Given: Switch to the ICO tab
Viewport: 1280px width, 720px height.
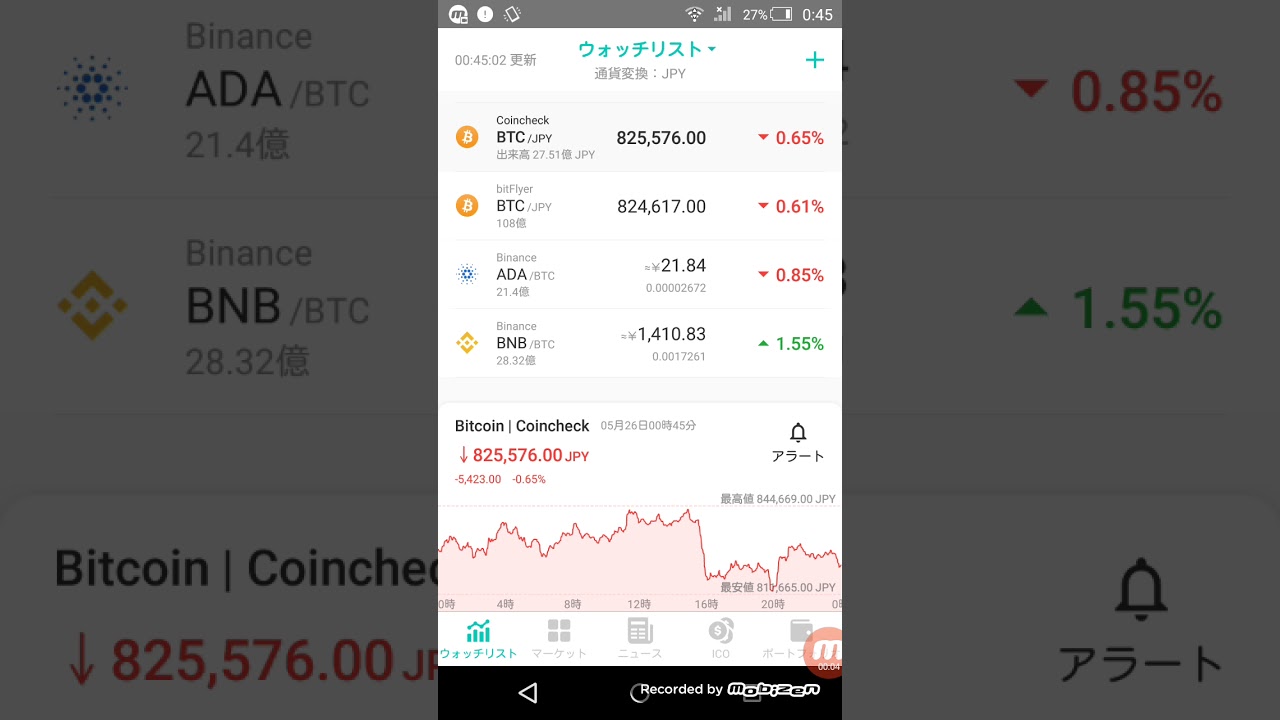Looking at the screenshot, I should click(x=720, y=638).
